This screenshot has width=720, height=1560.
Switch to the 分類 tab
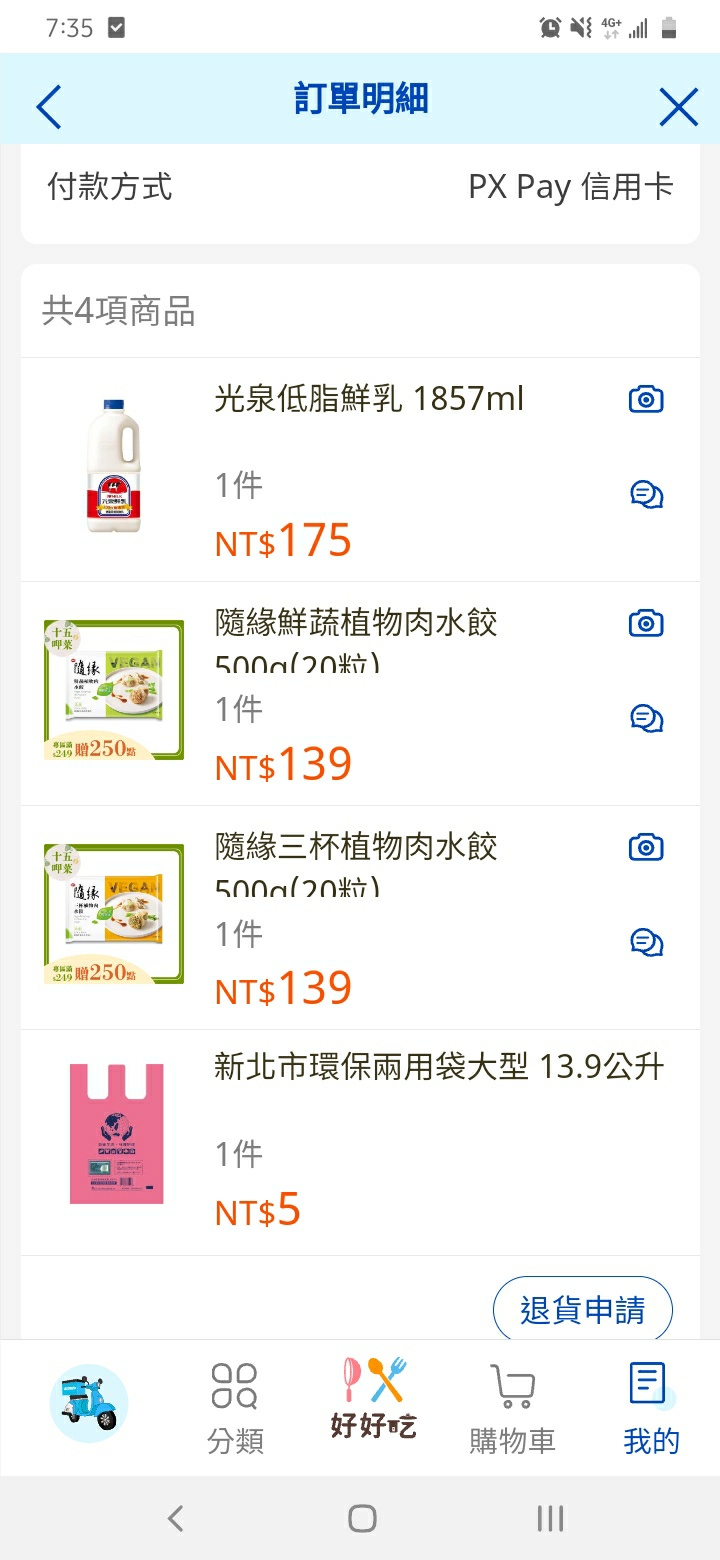point(235,1408)
